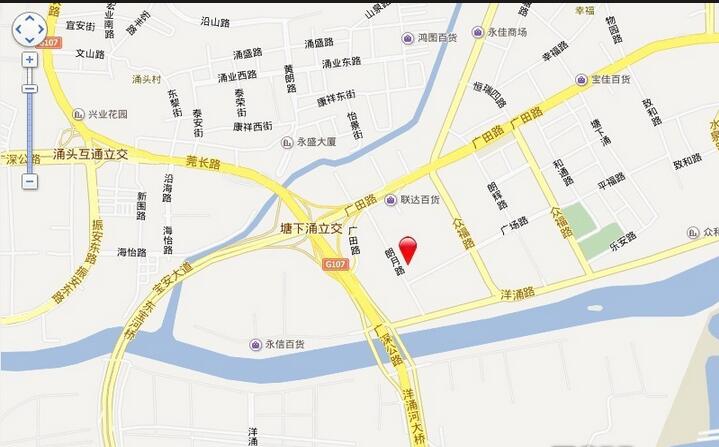Viewport: 719px width, 447px height.
Task: Zoom in with the plus button
Action: click(x=30, y=59)
